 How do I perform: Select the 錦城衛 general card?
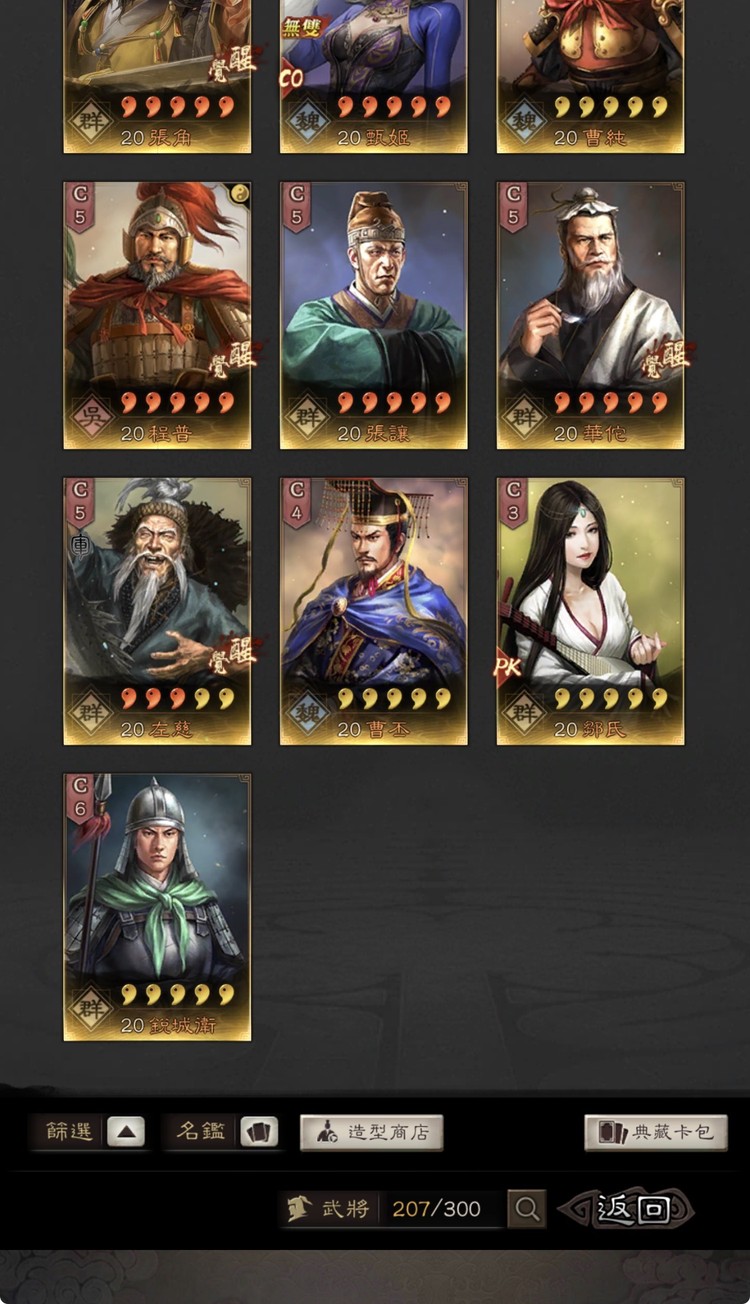coord(157,907)
